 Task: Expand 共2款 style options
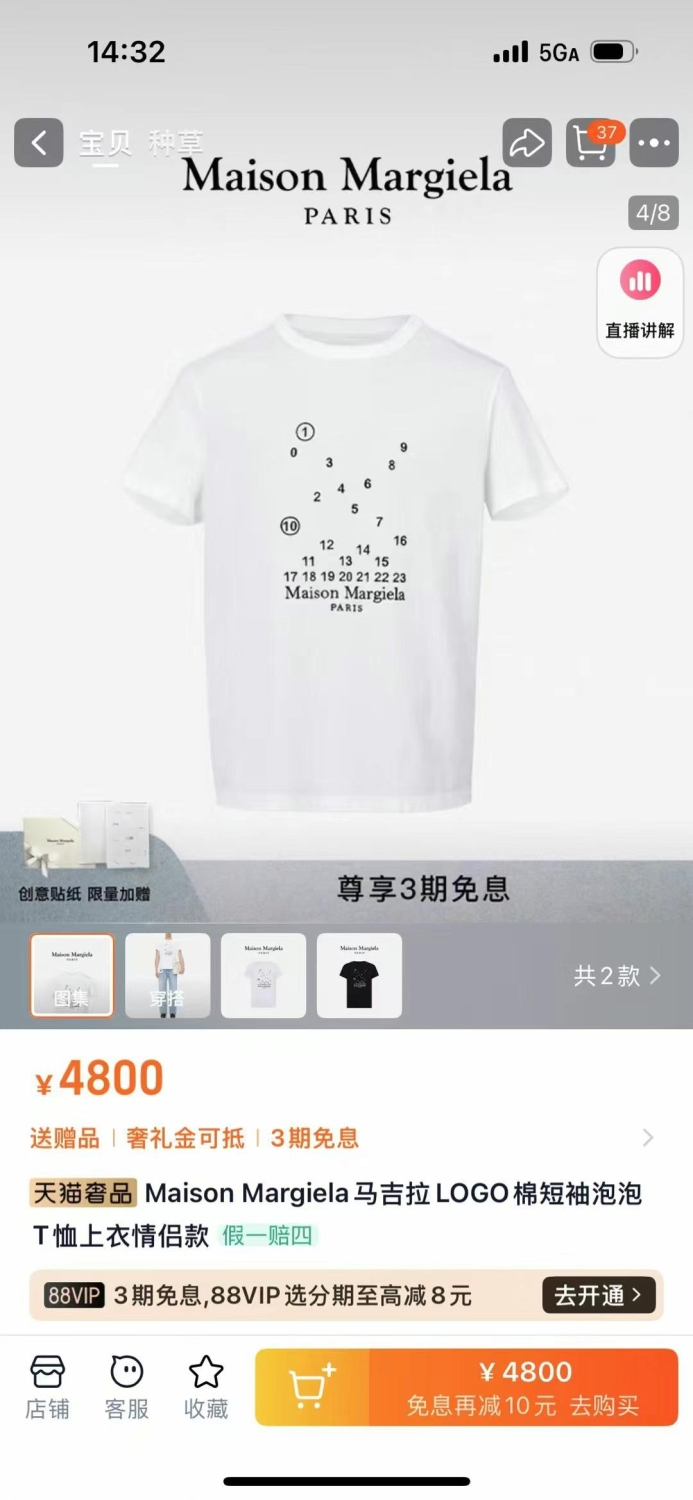pos(617,976)
